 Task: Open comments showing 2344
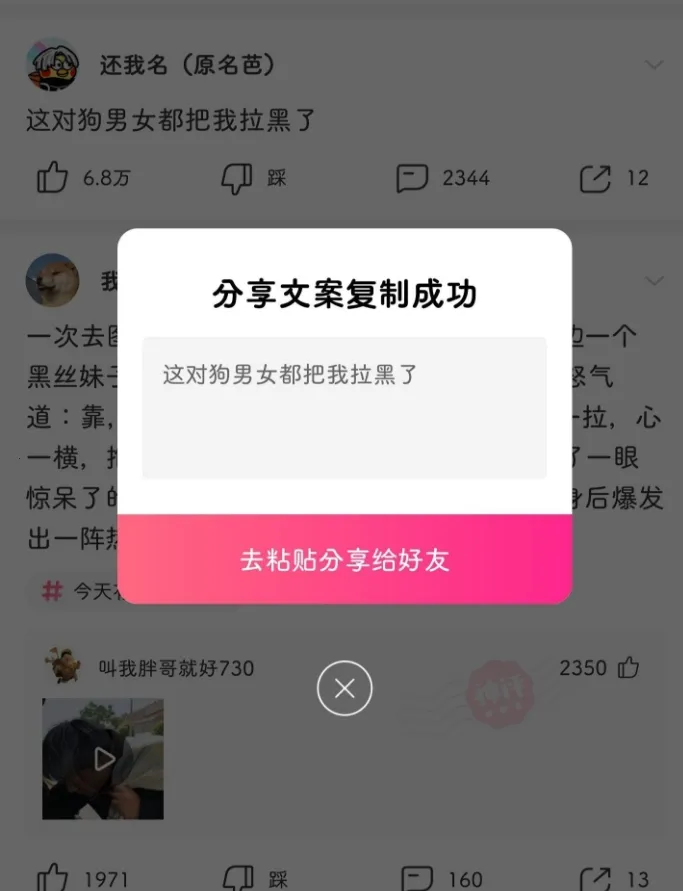coord(412,178)
